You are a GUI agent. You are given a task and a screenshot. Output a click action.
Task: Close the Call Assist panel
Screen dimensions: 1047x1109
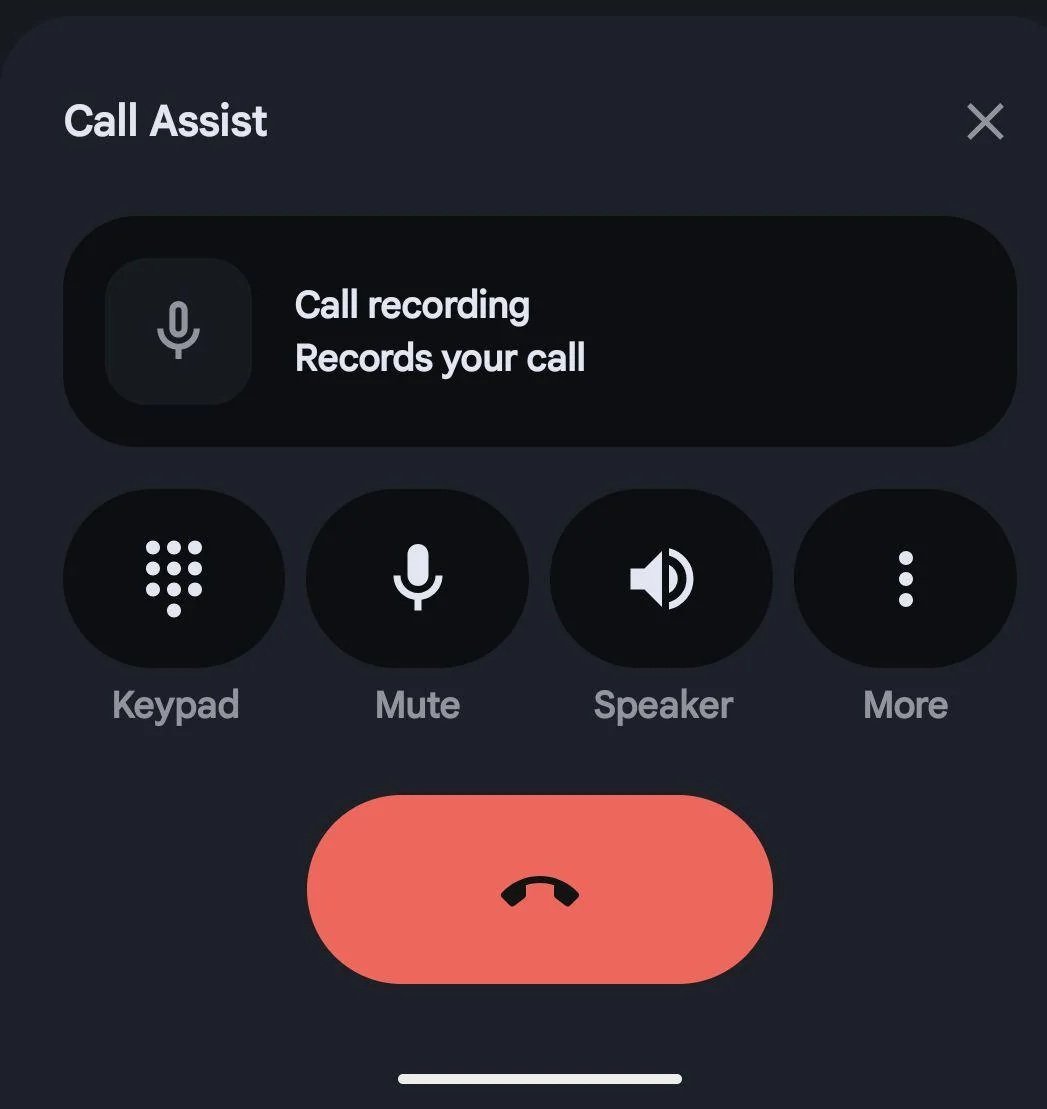click(x=985, y=122)
